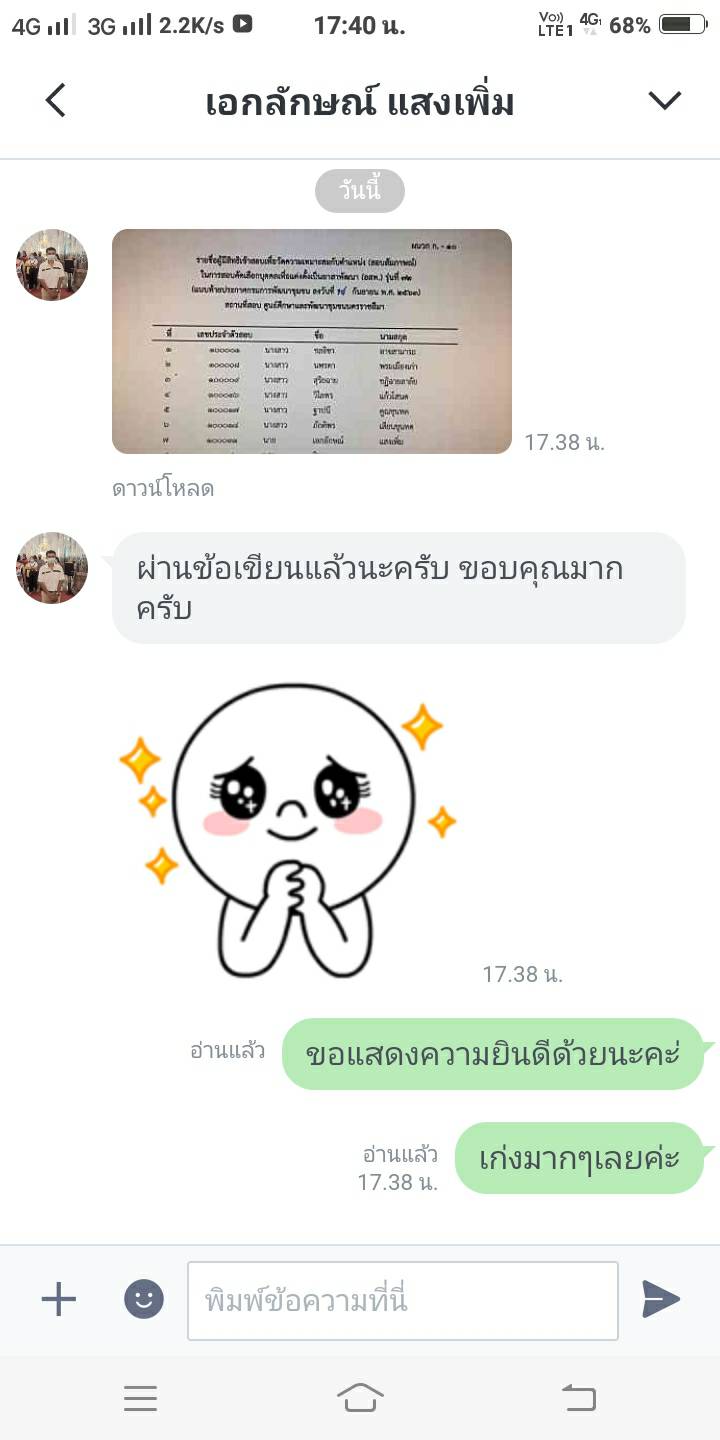
Task: Open recent apps from the navigation bar
Action: point(140,1398)
